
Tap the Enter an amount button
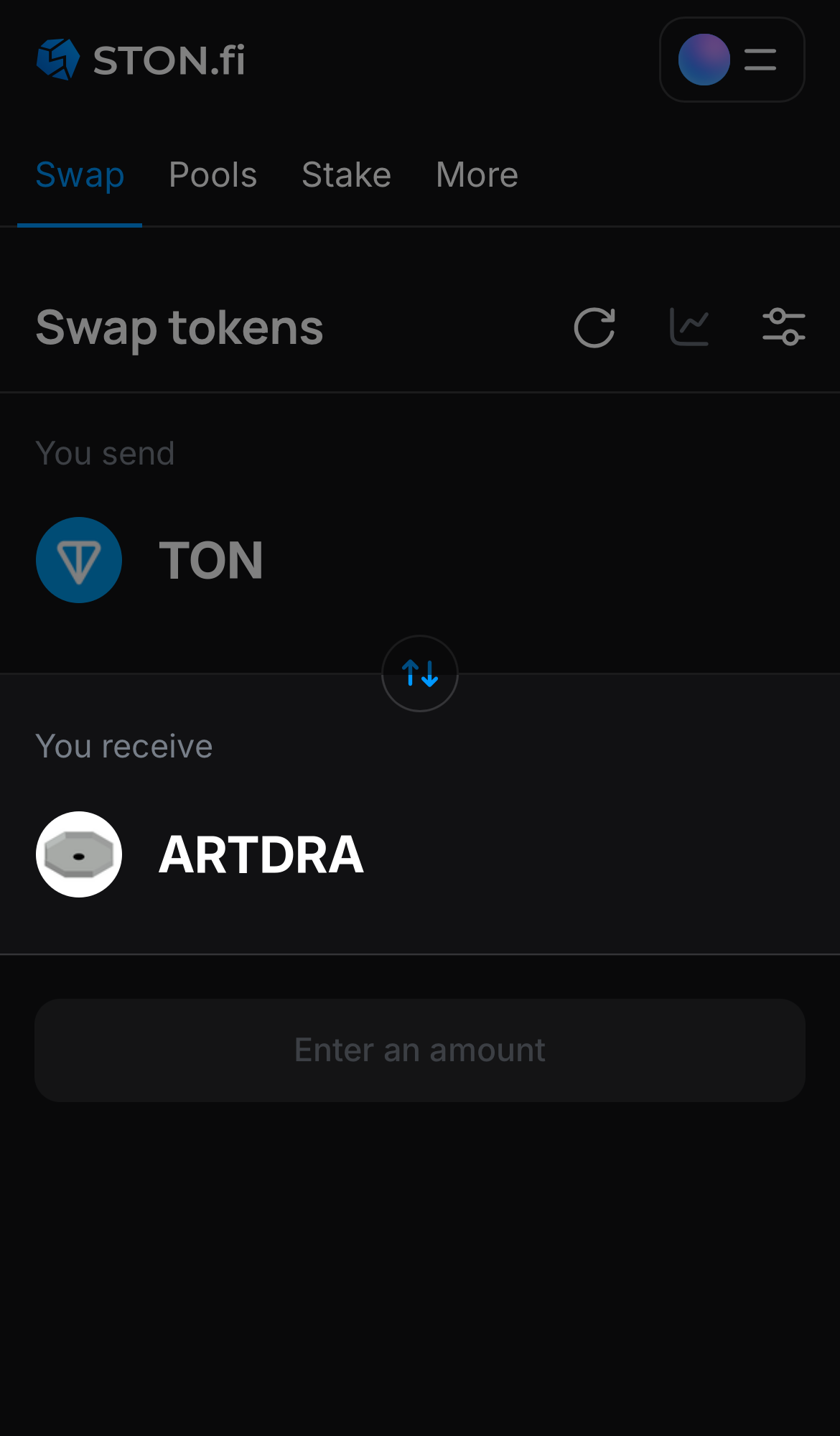click(420, 1050)
